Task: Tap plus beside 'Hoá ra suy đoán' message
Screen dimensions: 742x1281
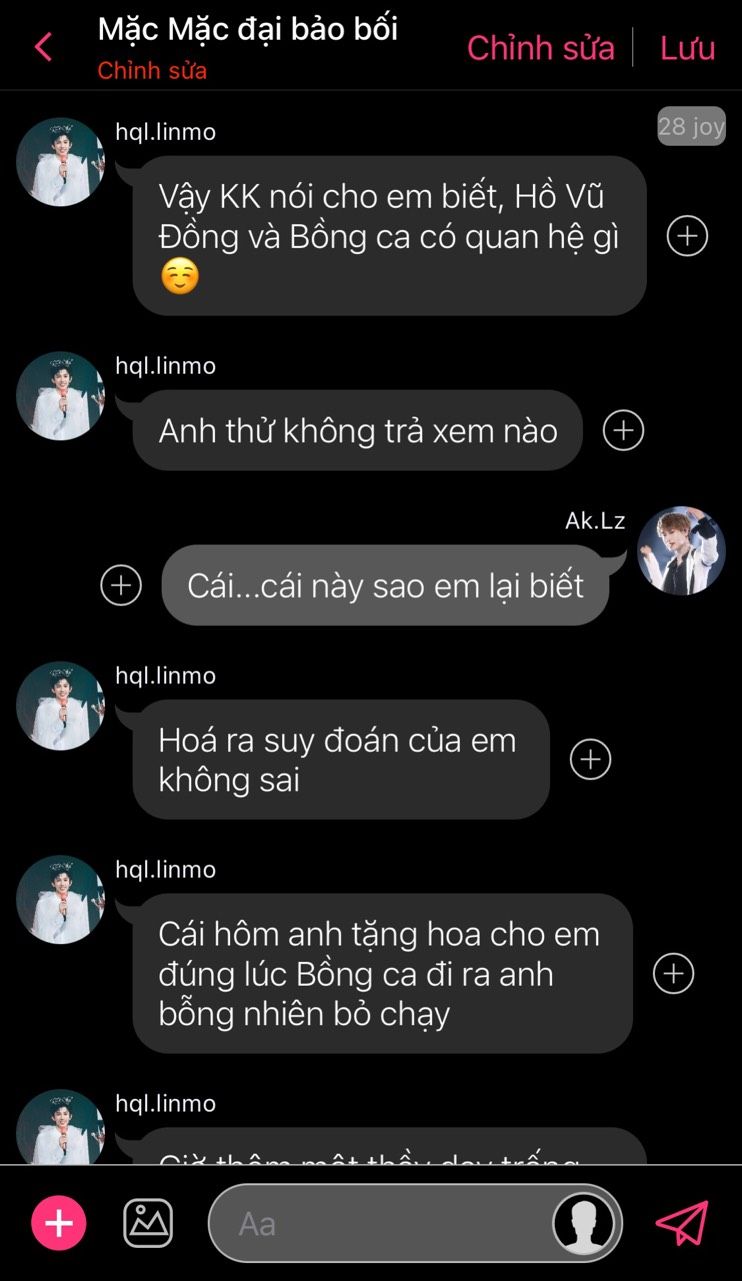Action: click(x=590, y=759)
